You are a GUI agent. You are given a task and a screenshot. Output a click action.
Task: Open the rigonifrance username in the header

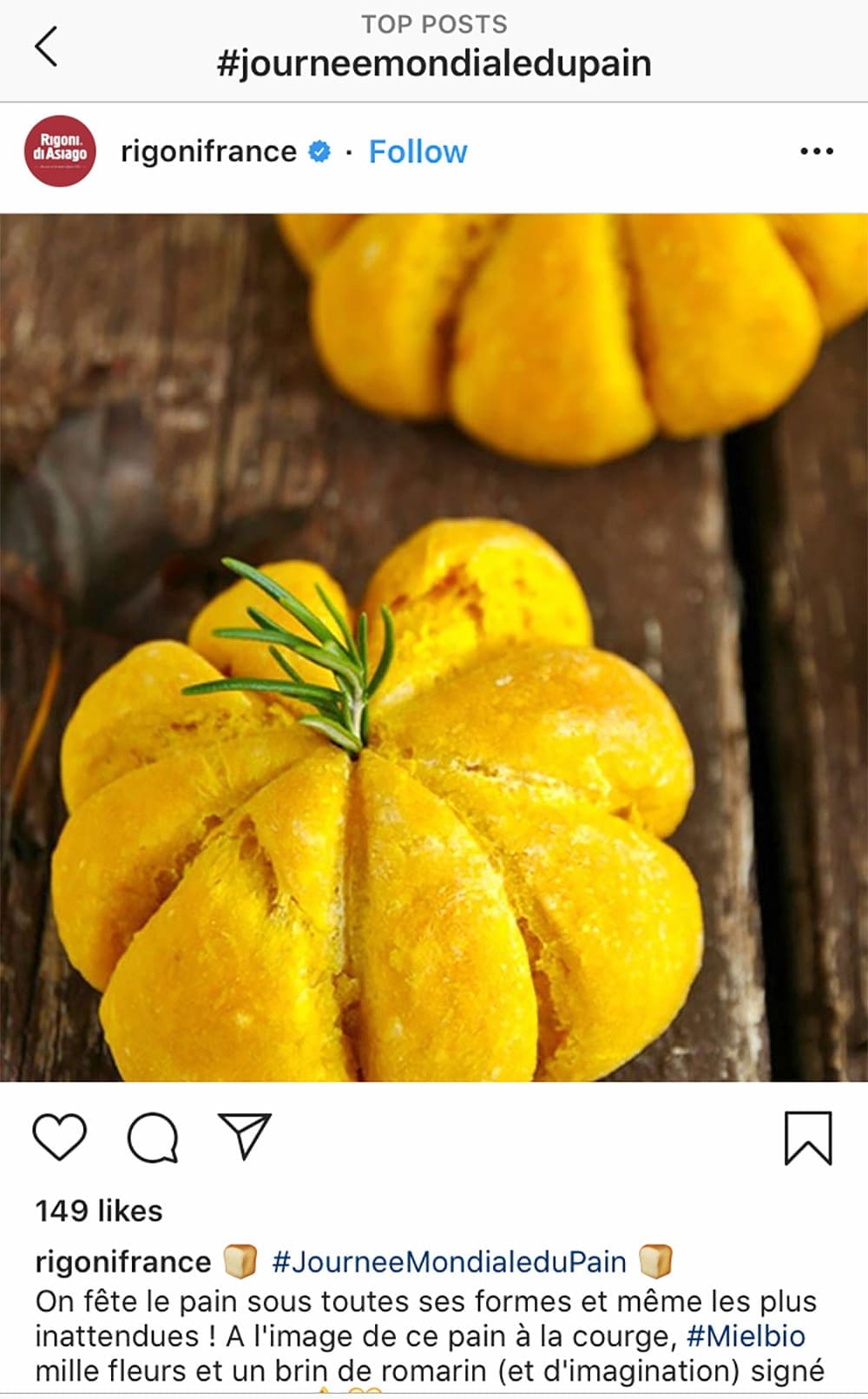click(208, 152)
